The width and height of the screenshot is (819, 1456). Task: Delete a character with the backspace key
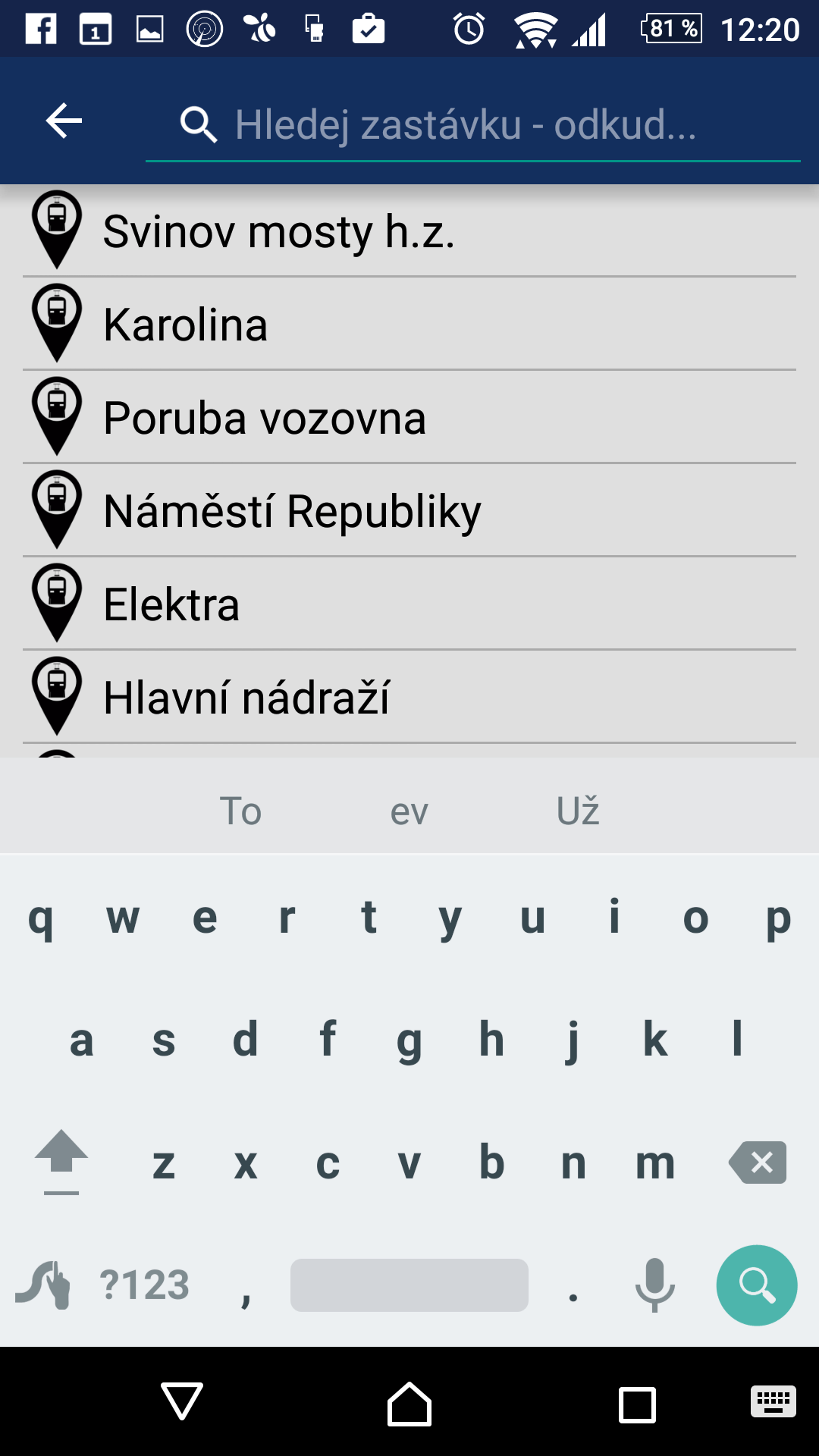758,1163
